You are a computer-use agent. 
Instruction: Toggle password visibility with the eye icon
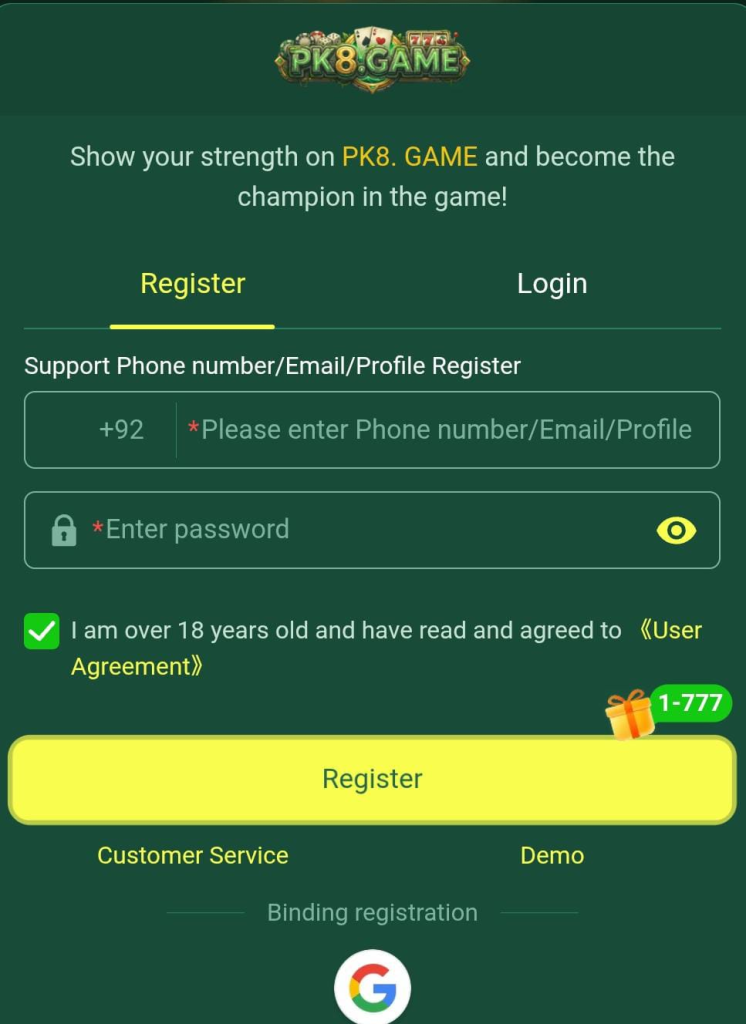676,531
